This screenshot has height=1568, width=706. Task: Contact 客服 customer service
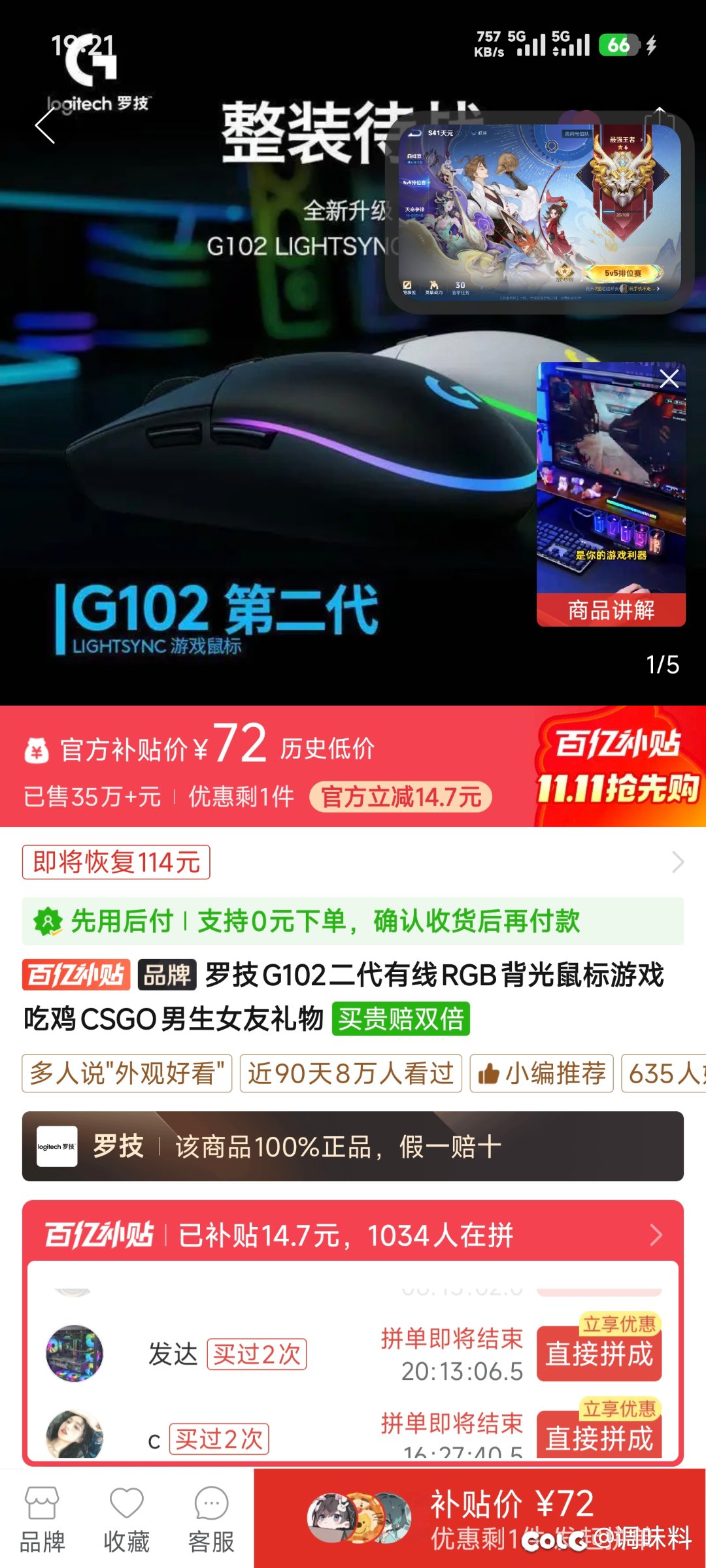click(211, 1520)
